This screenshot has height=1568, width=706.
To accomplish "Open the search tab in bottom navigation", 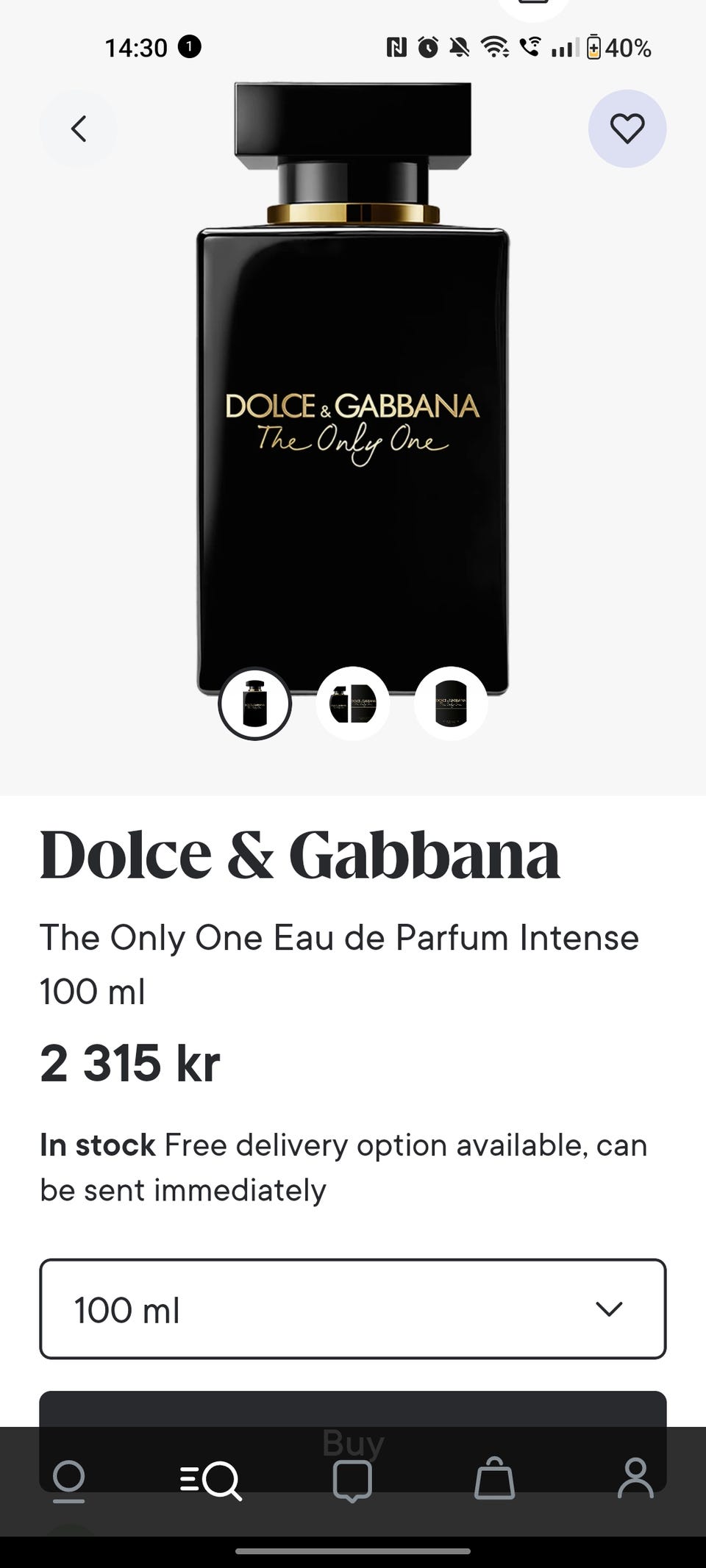I will tap(210, 1480).
